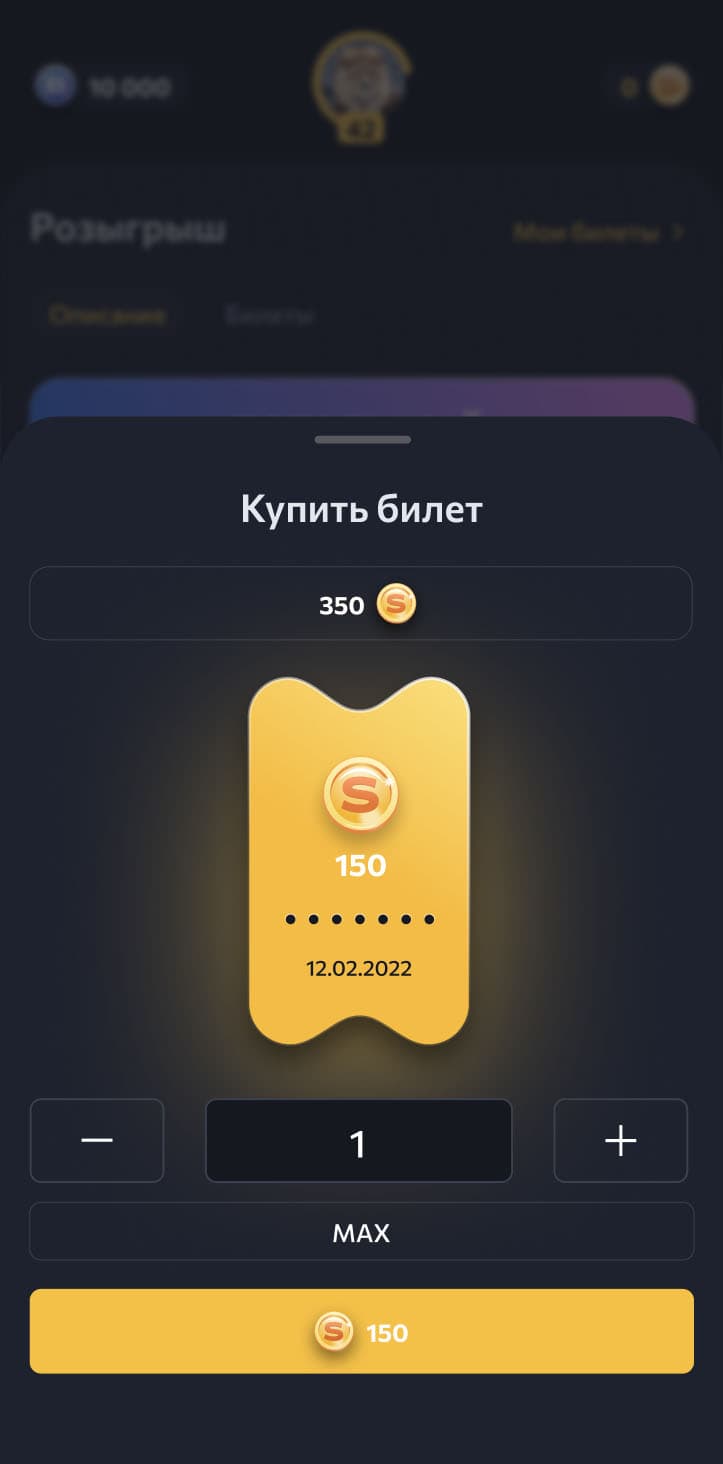The image size is (723, 1464).
Task: Increase ticket quantity with plus button
Action: 620,1141
